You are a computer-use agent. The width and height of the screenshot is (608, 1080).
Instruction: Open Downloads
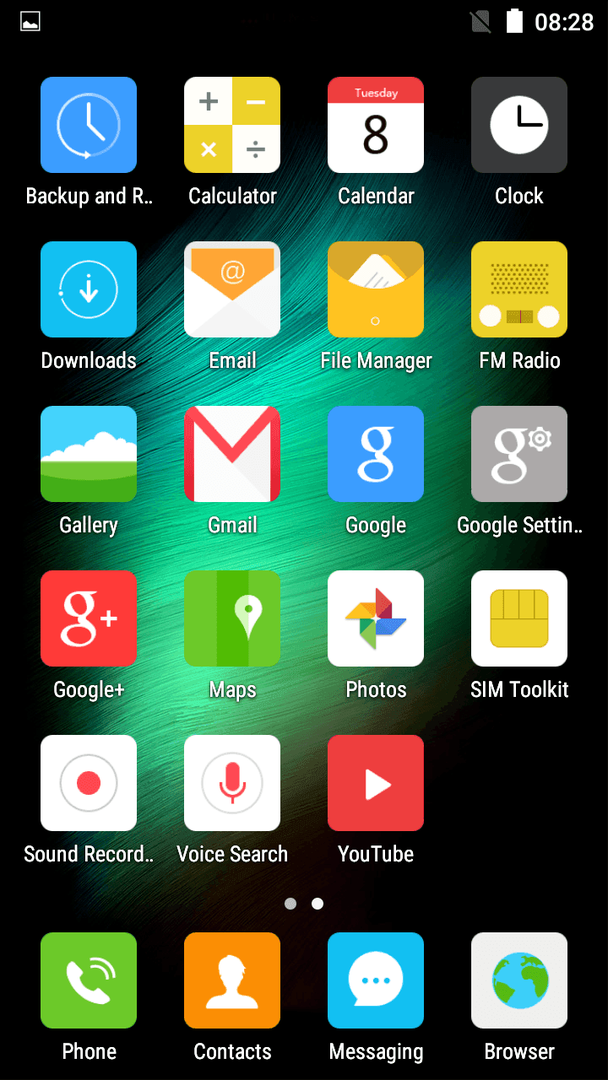[x=89, y=289]
